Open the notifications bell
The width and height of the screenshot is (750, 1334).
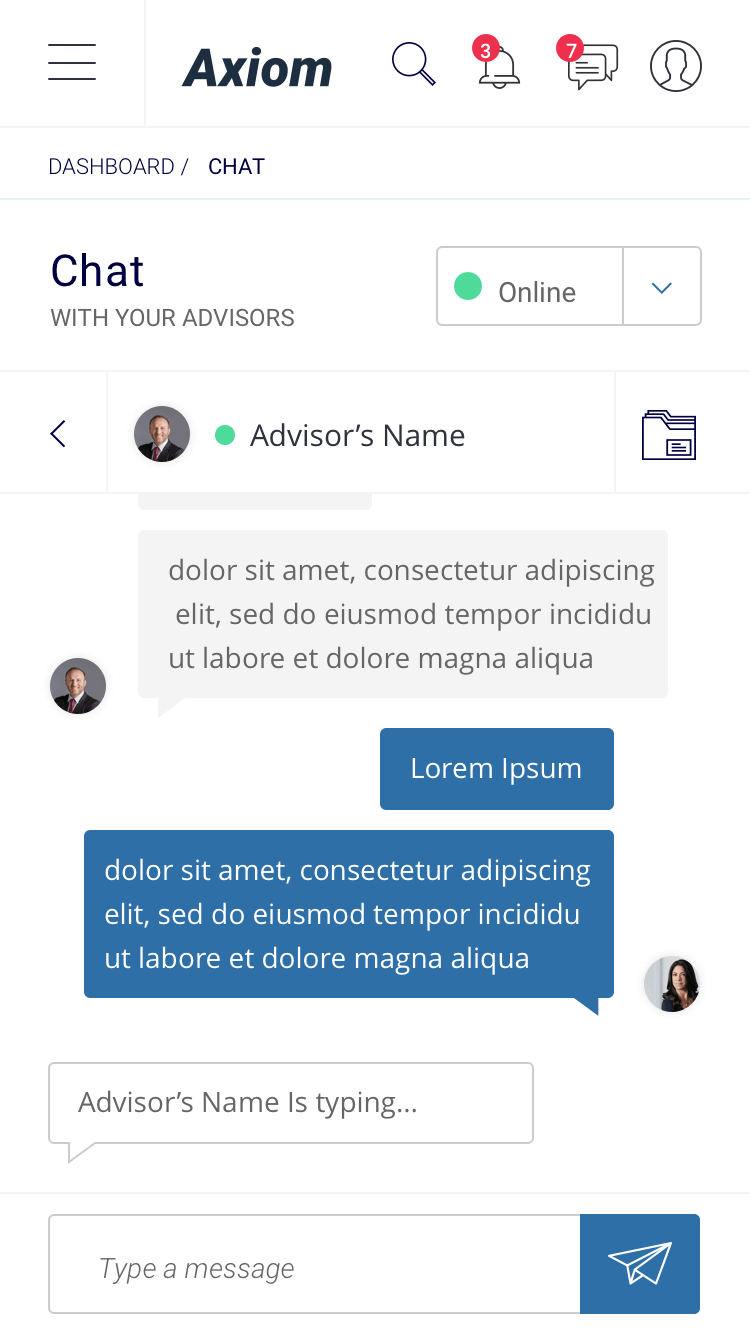[497, 64]
